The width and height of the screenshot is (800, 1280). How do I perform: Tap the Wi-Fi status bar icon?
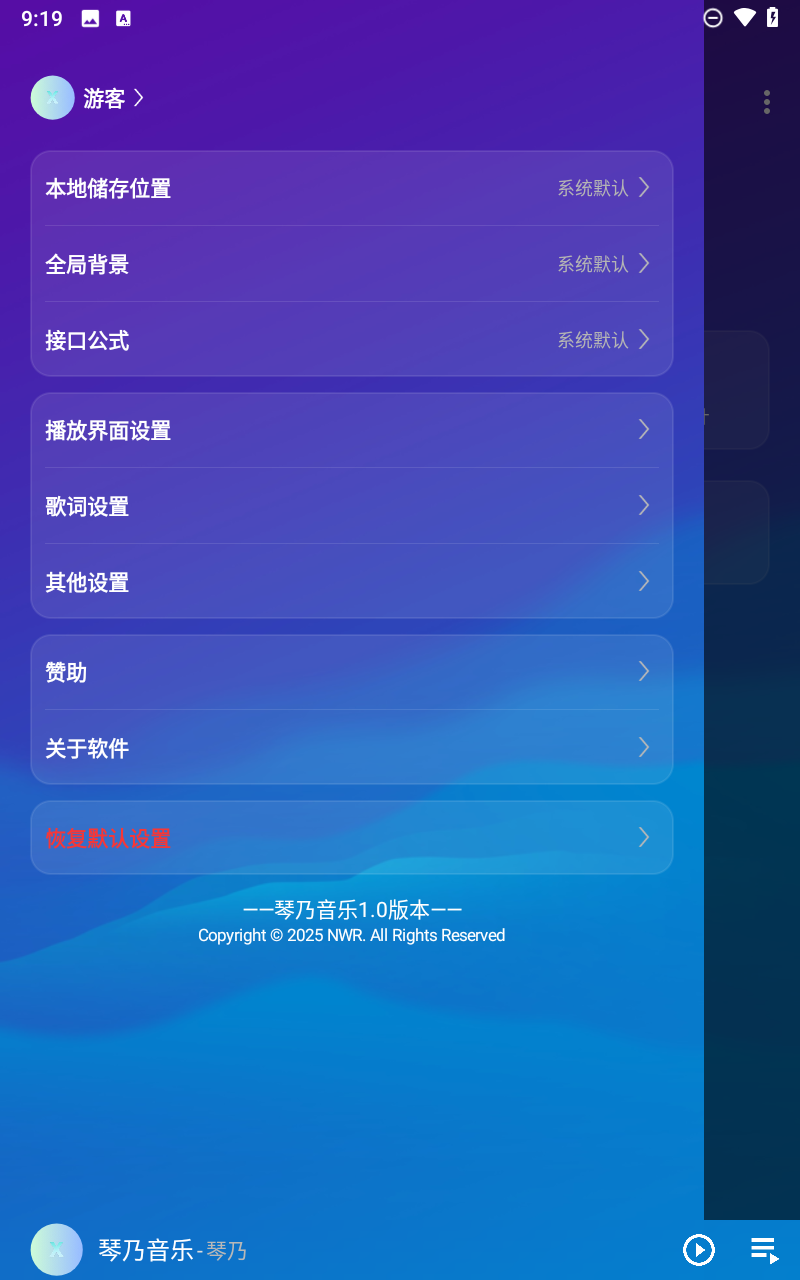[745, 17]
